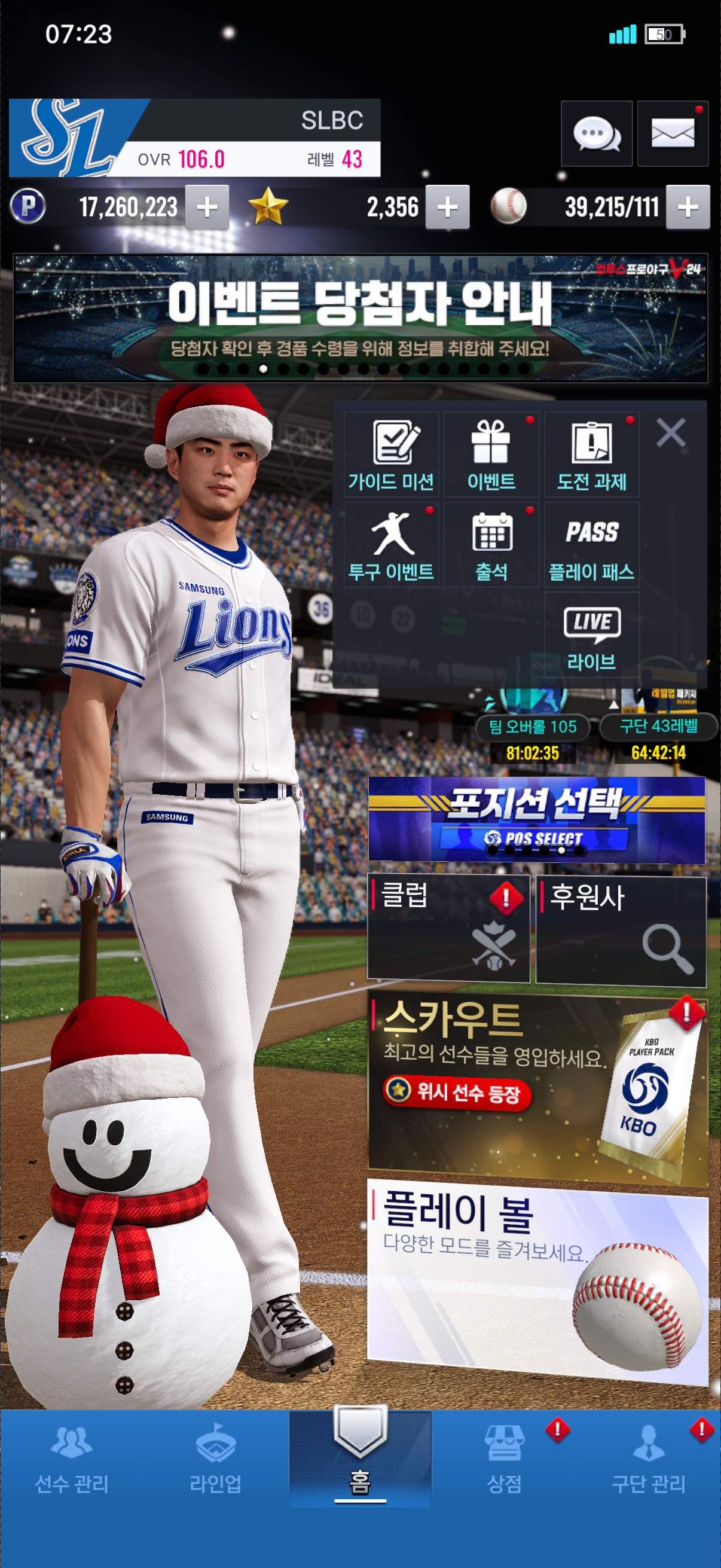
Task: Open 투구 이벤트 menu
Action: 391,544
